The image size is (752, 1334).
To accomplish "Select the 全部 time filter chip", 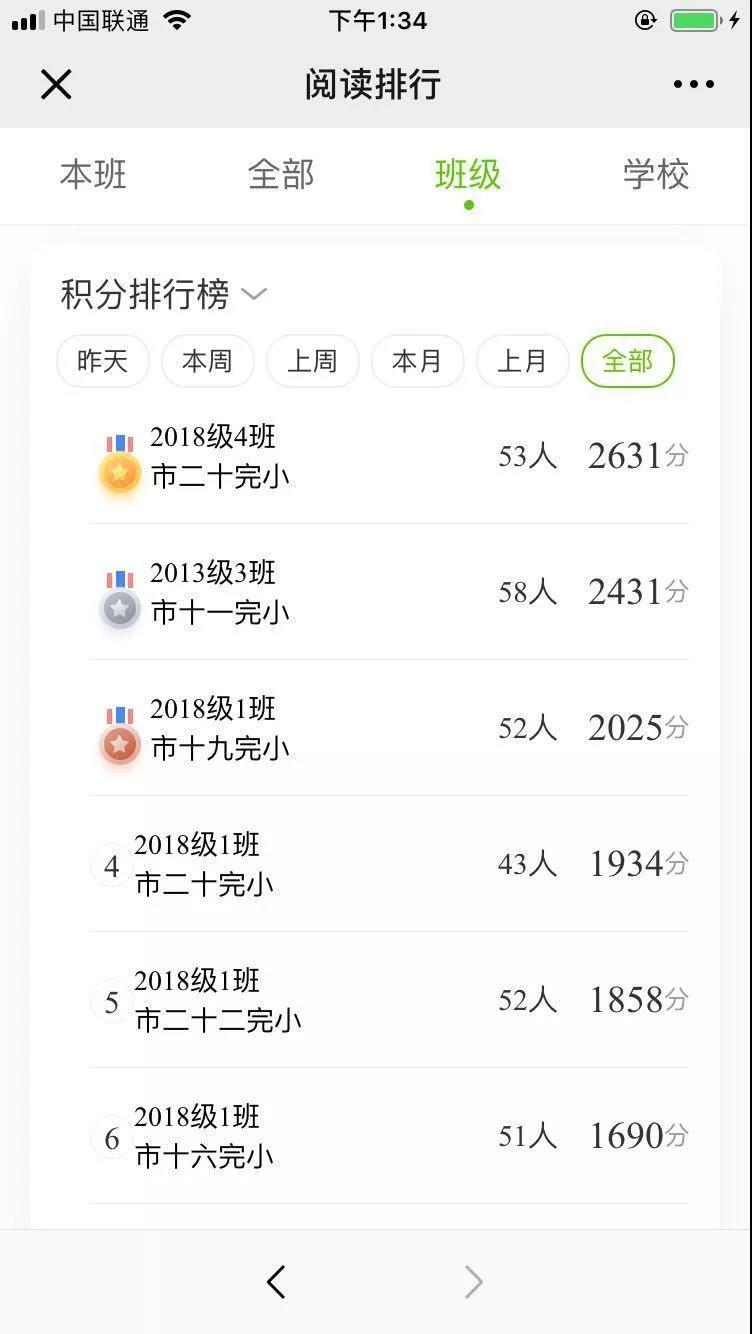I will point(628,361).
